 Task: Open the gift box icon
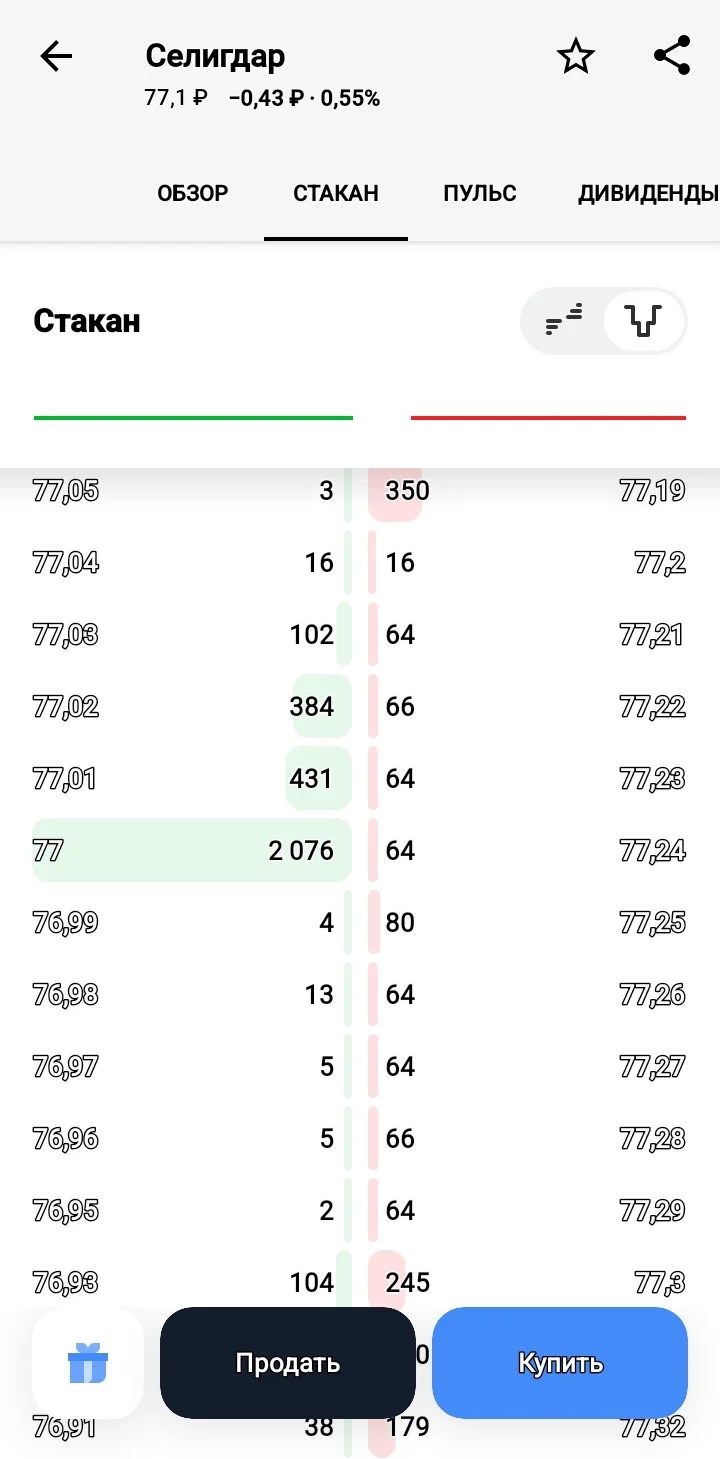pyautogui.click(x=88, y=1363)
